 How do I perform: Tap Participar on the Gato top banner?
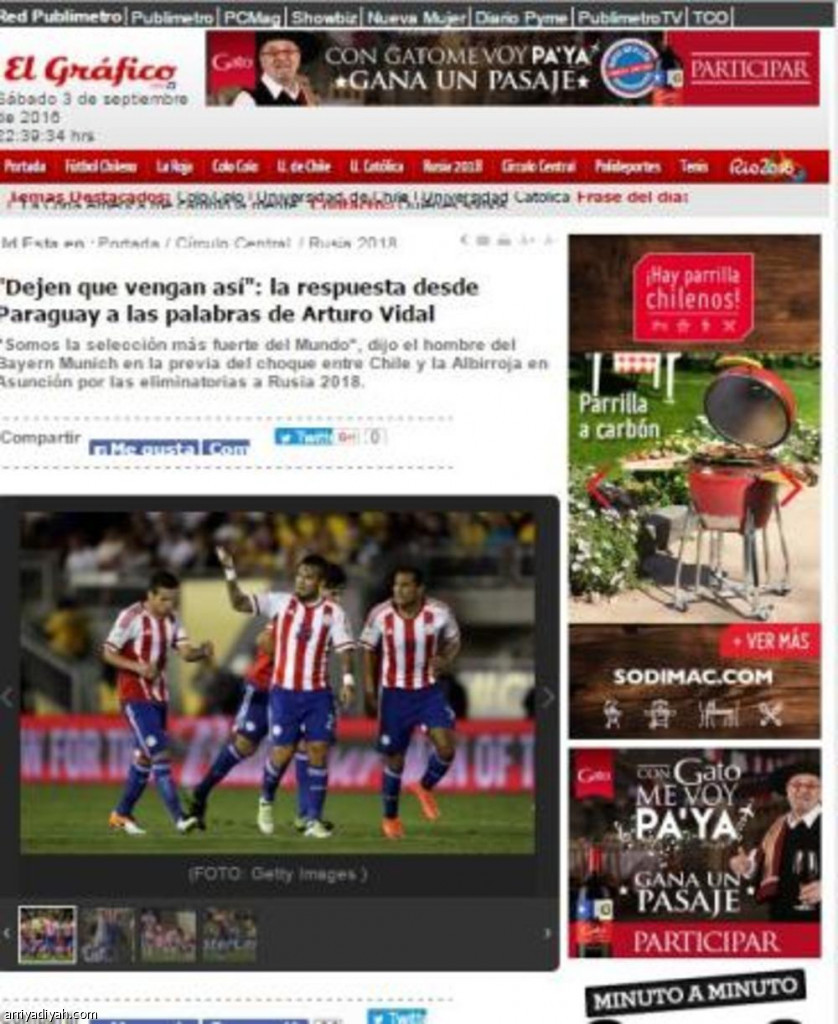[x=750, y=68]
